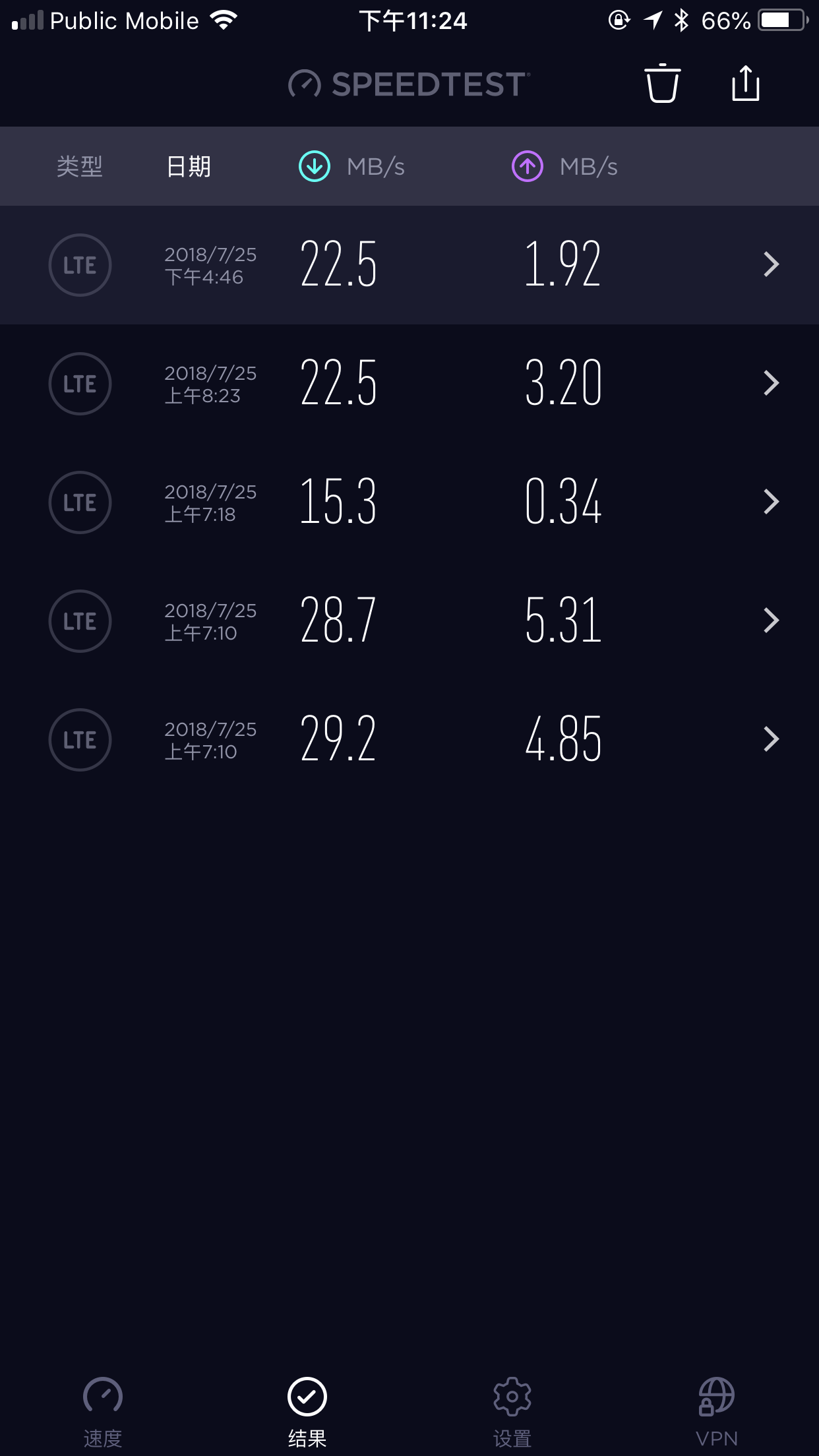This screenshot has width=819, height=1456.
Task: View details of the 上午7:18 result
Action: (409, 502)
